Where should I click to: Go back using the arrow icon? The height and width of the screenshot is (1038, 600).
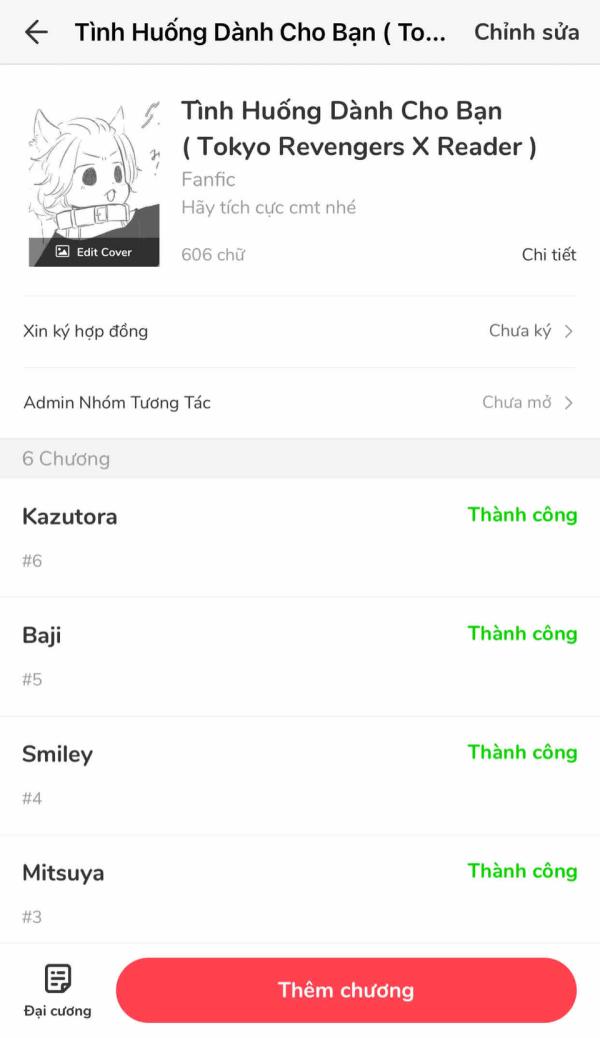click(36, 32)
